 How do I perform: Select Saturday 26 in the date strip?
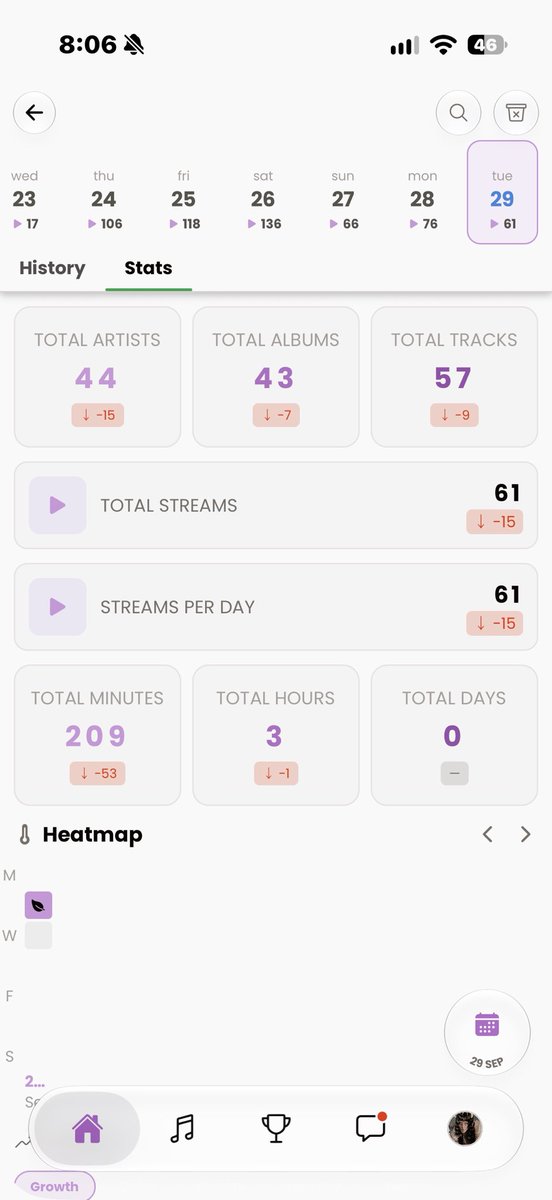263,199
